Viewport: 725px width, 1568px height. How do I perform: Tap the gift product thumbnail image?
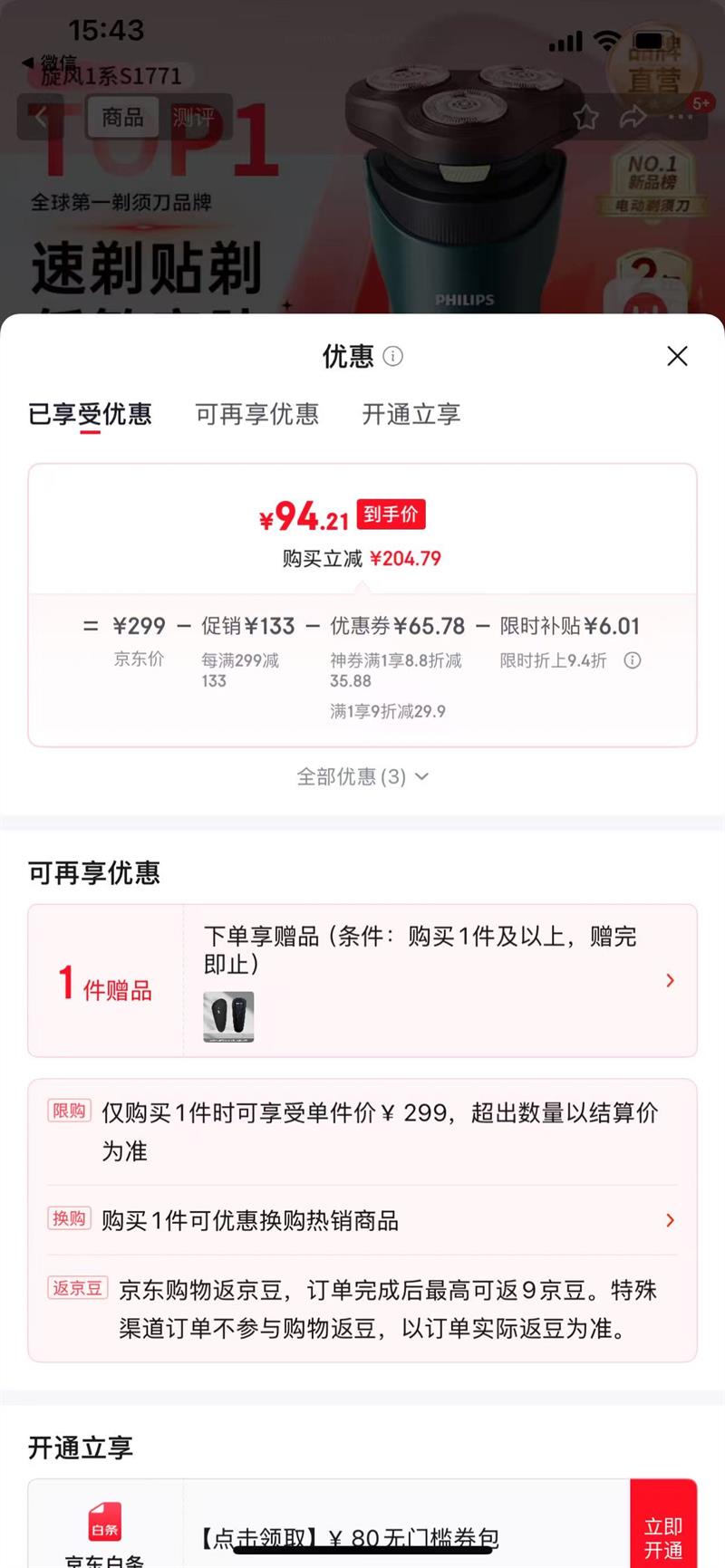tap(227, 1016)
